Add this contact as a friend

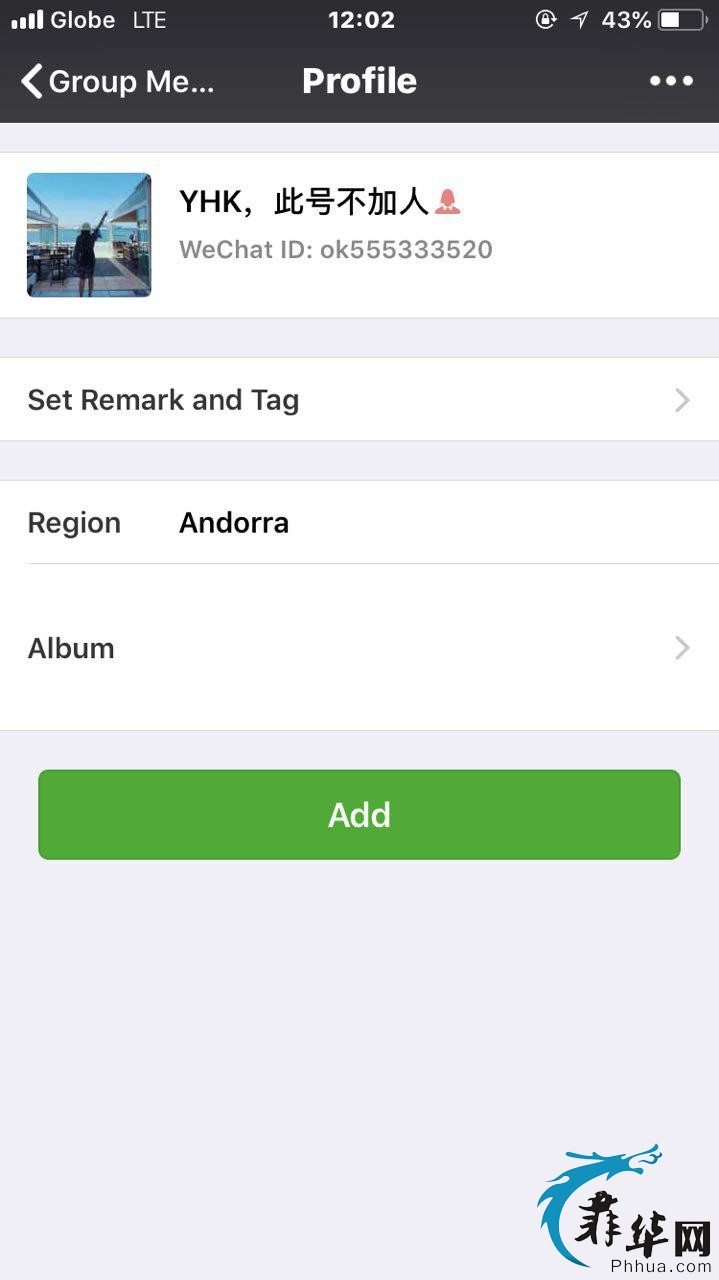tap(359, 815)
